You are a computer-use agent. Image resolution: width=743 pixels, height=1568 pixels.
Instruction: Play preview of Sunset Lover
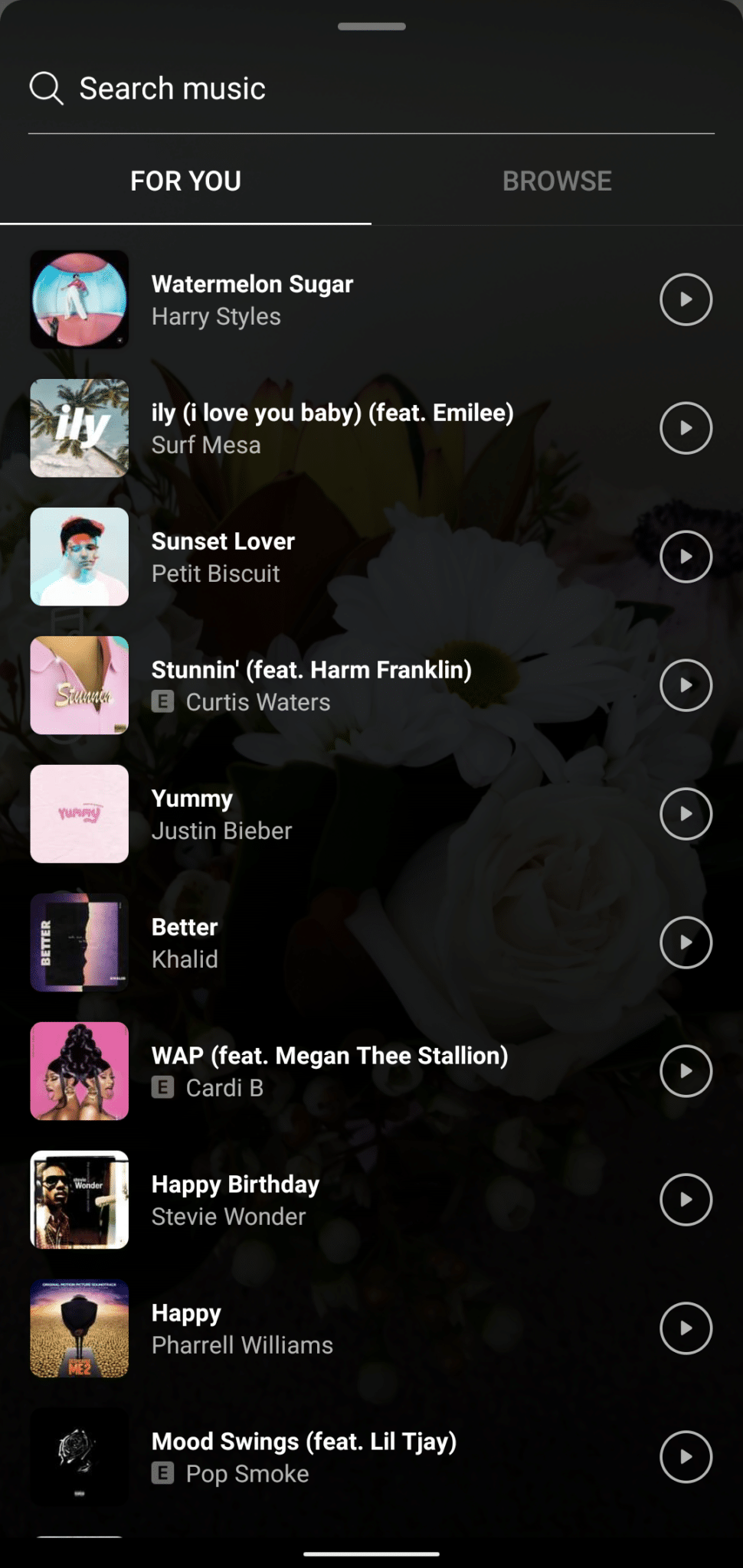686,557
